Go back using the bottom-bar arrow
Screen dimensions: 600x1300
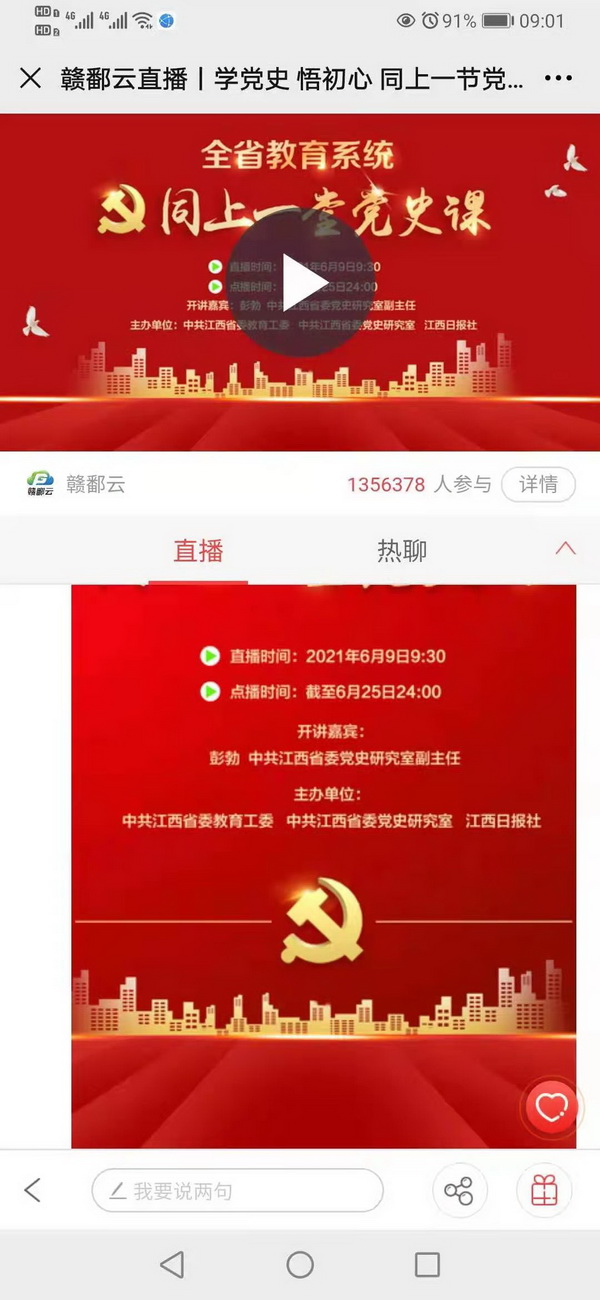33,1190
